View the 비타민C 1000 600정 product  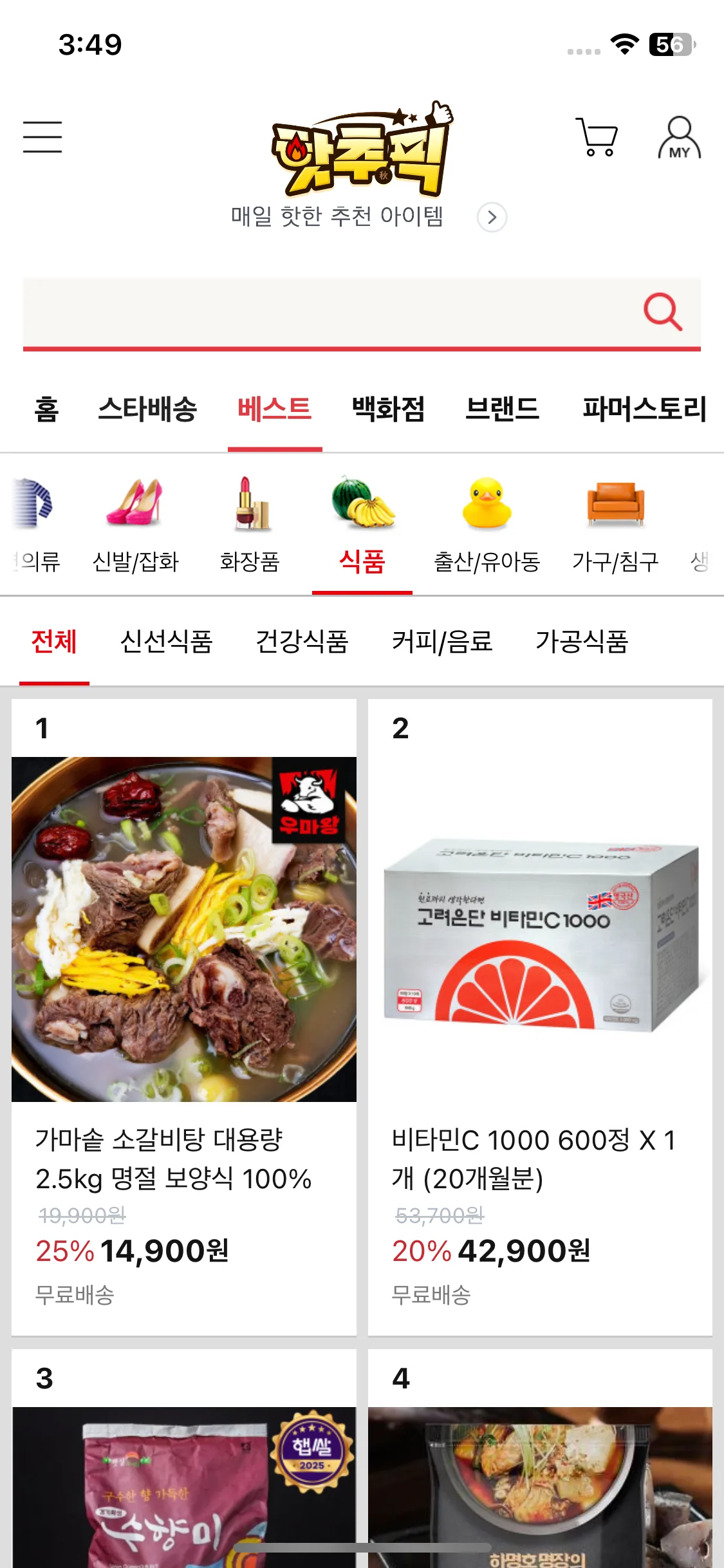(540, 1016)
